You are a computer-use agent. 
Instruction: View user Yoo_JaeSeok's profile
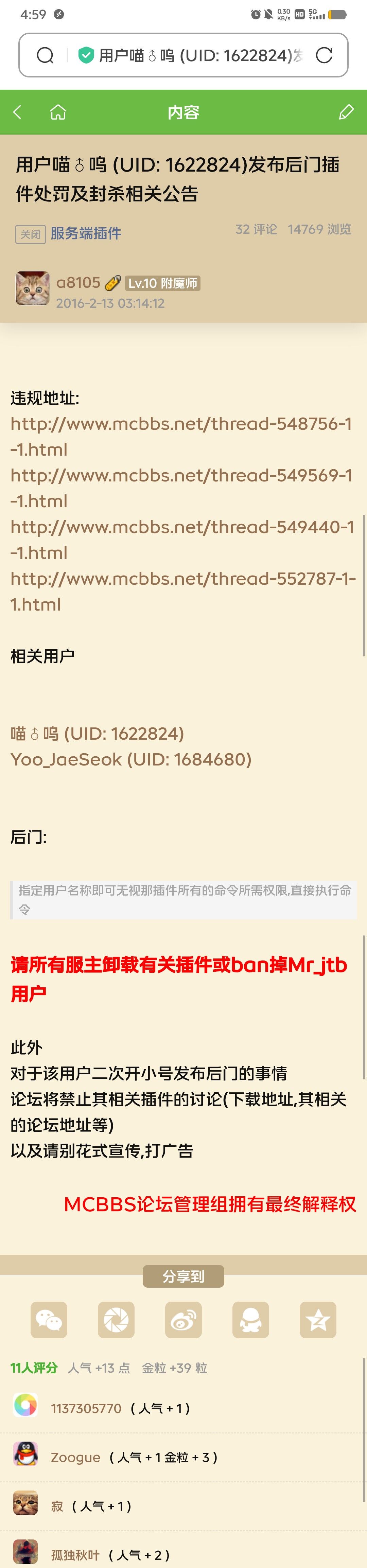[x=131, y=759]
